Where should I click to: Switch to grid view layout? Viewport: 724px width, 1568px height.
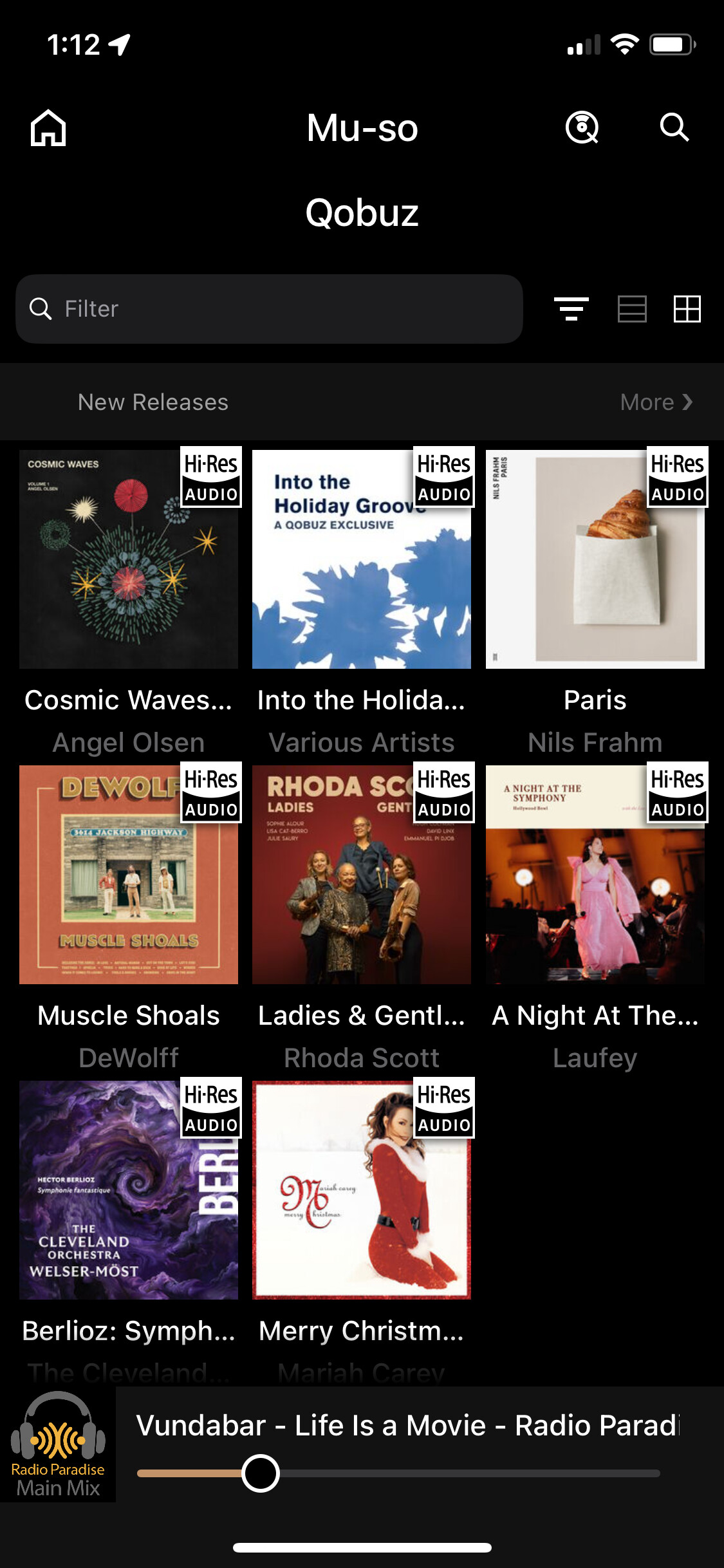click(x=687, y=309)
